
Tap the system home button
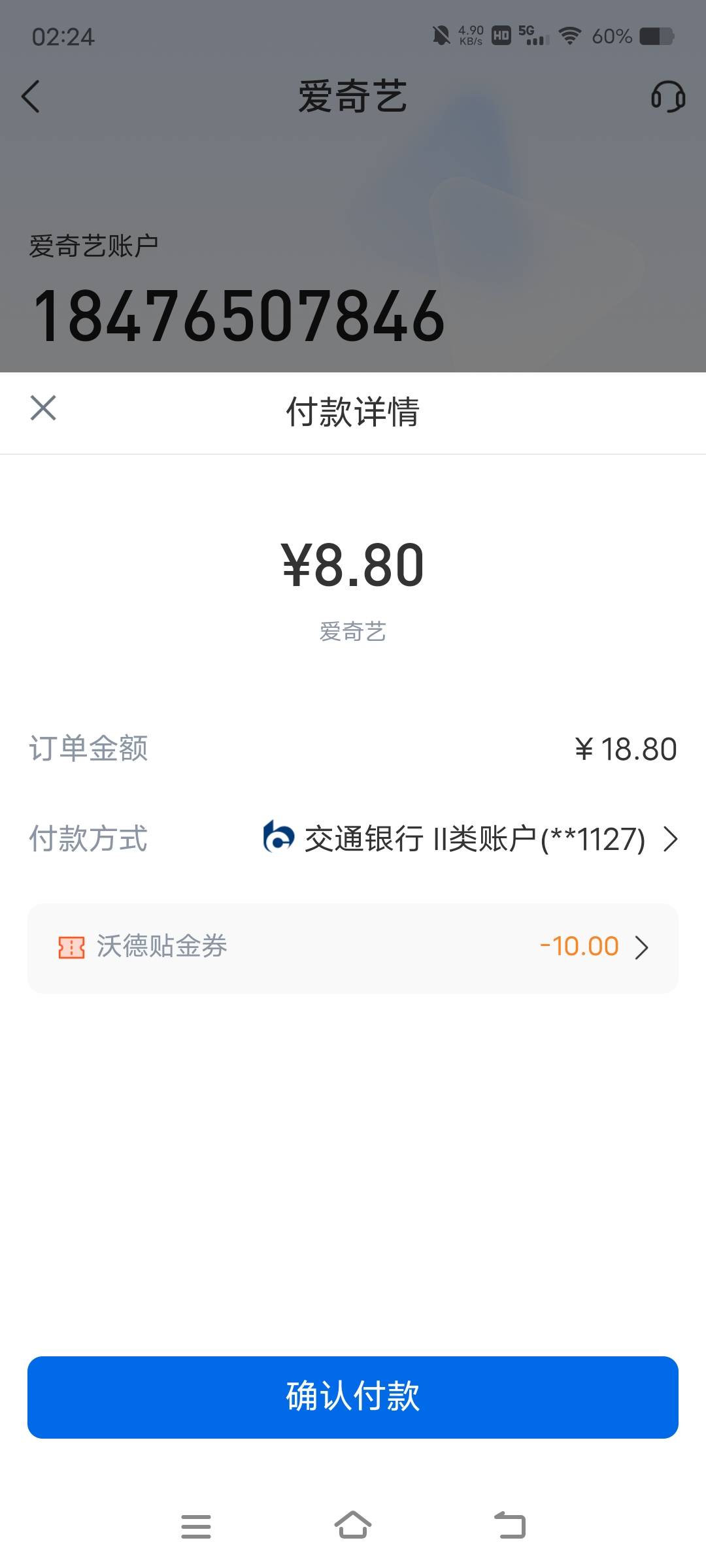(353, 1526)
